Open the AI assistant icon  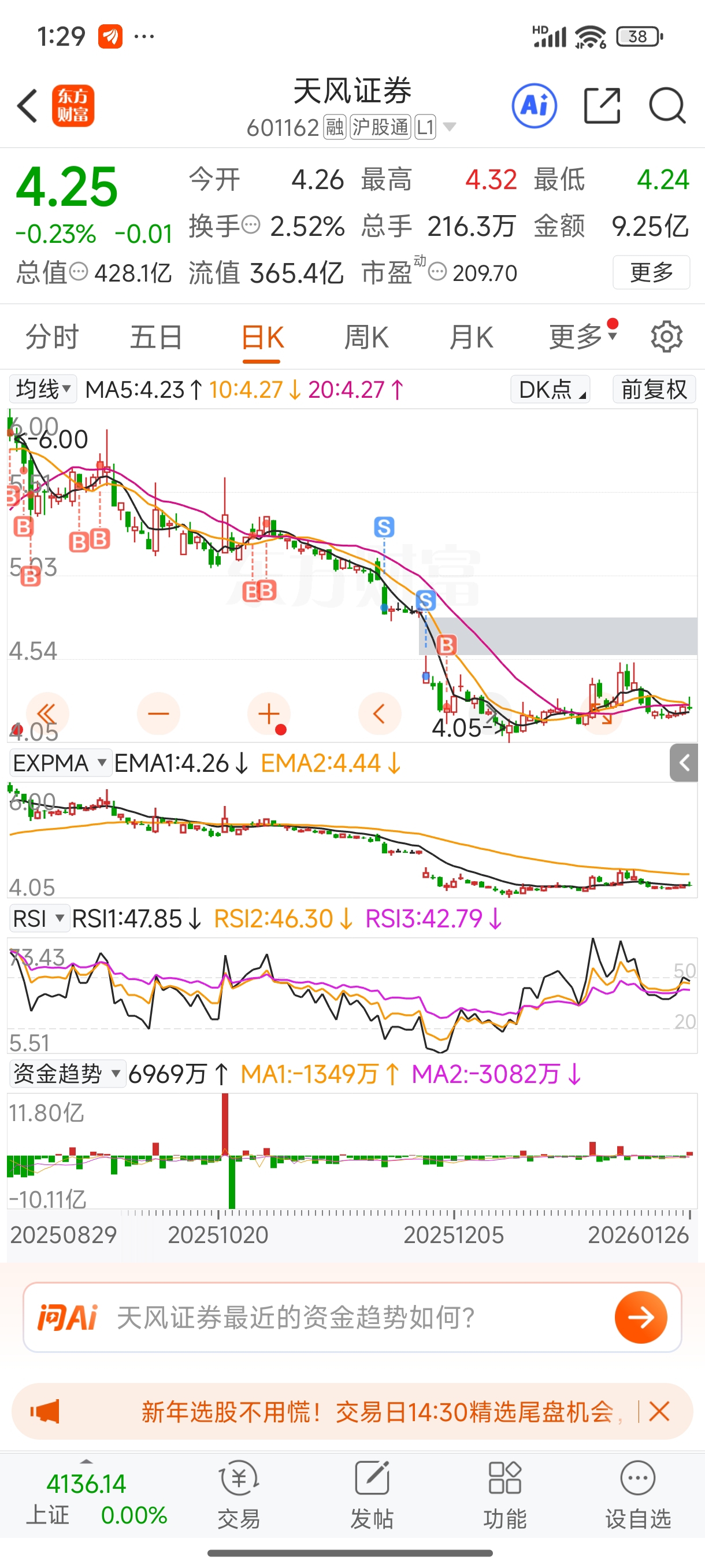[x=534, y=106]
